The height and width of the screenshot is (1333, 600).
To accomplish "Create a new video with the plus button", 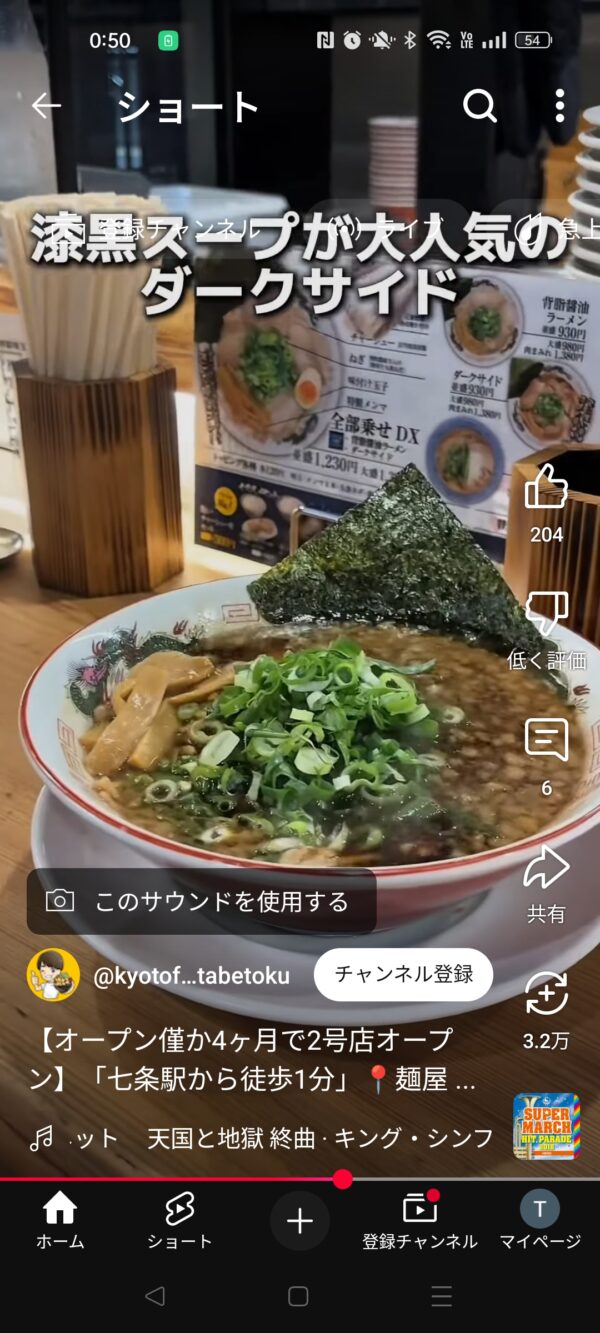I will coord(299,1221).
